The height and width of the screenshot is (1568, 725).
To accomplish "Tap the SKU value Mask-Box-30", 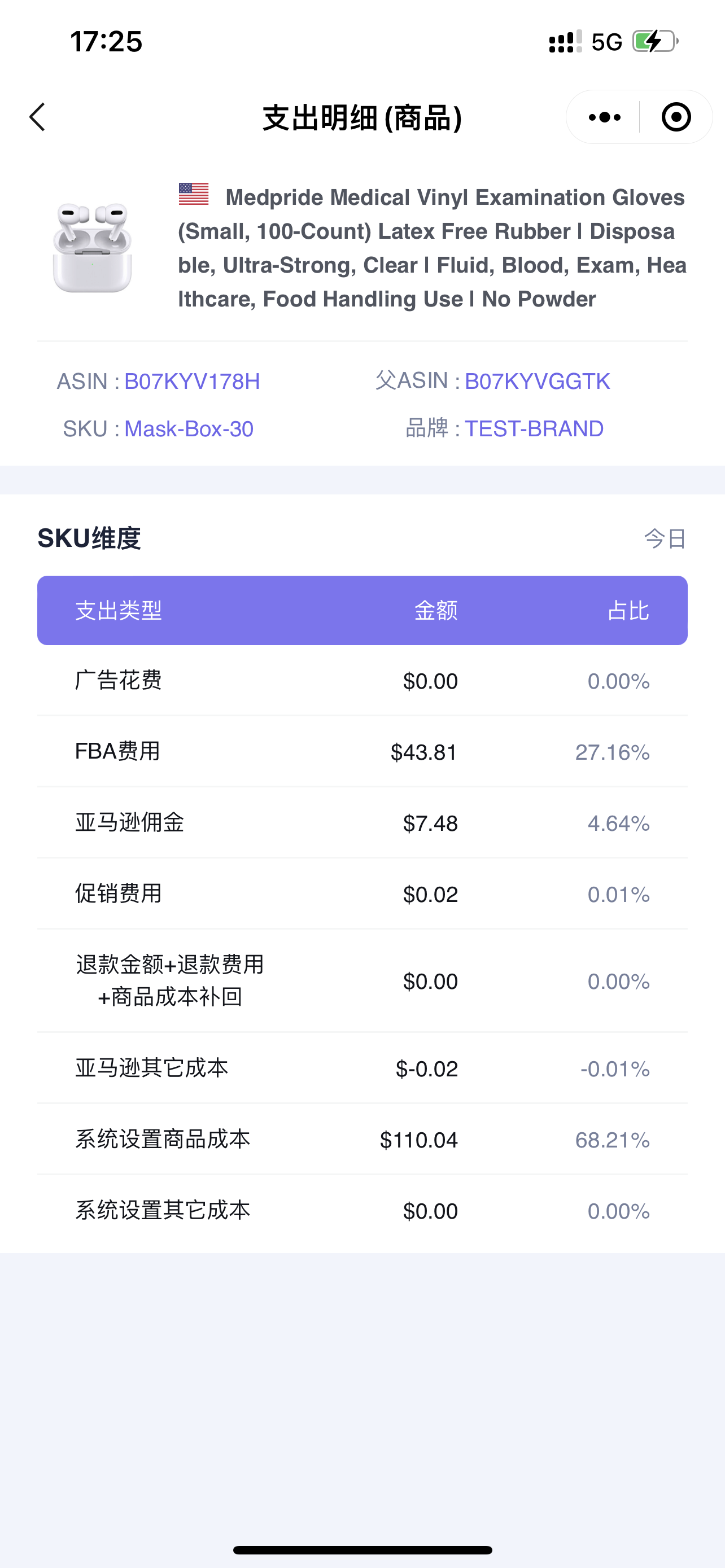I will pos(189,429).
